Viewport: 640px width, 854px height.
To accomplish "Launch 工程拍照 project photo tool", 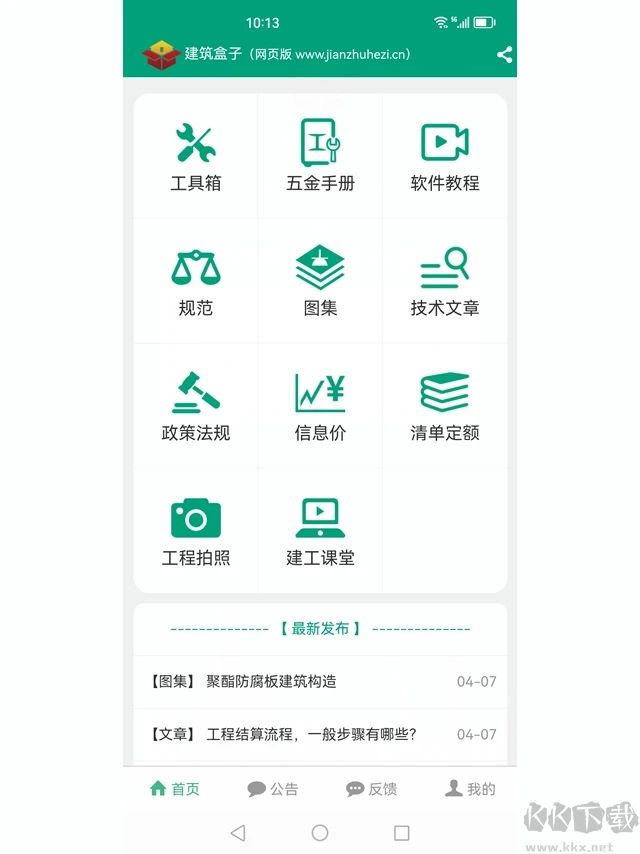I will (196, 532).
